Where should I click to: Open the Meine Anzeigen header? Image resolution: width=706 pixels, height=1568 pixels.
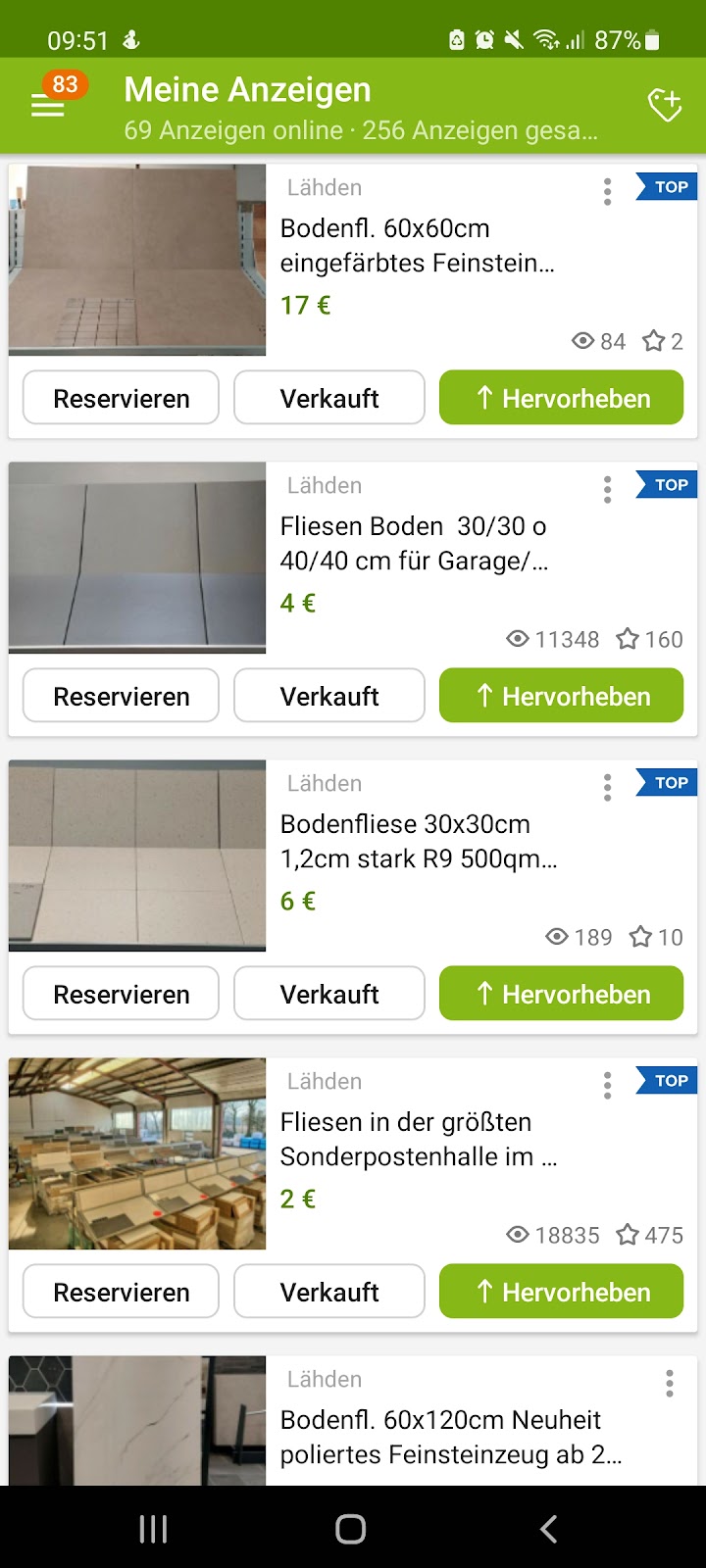(x=247, y=89)
